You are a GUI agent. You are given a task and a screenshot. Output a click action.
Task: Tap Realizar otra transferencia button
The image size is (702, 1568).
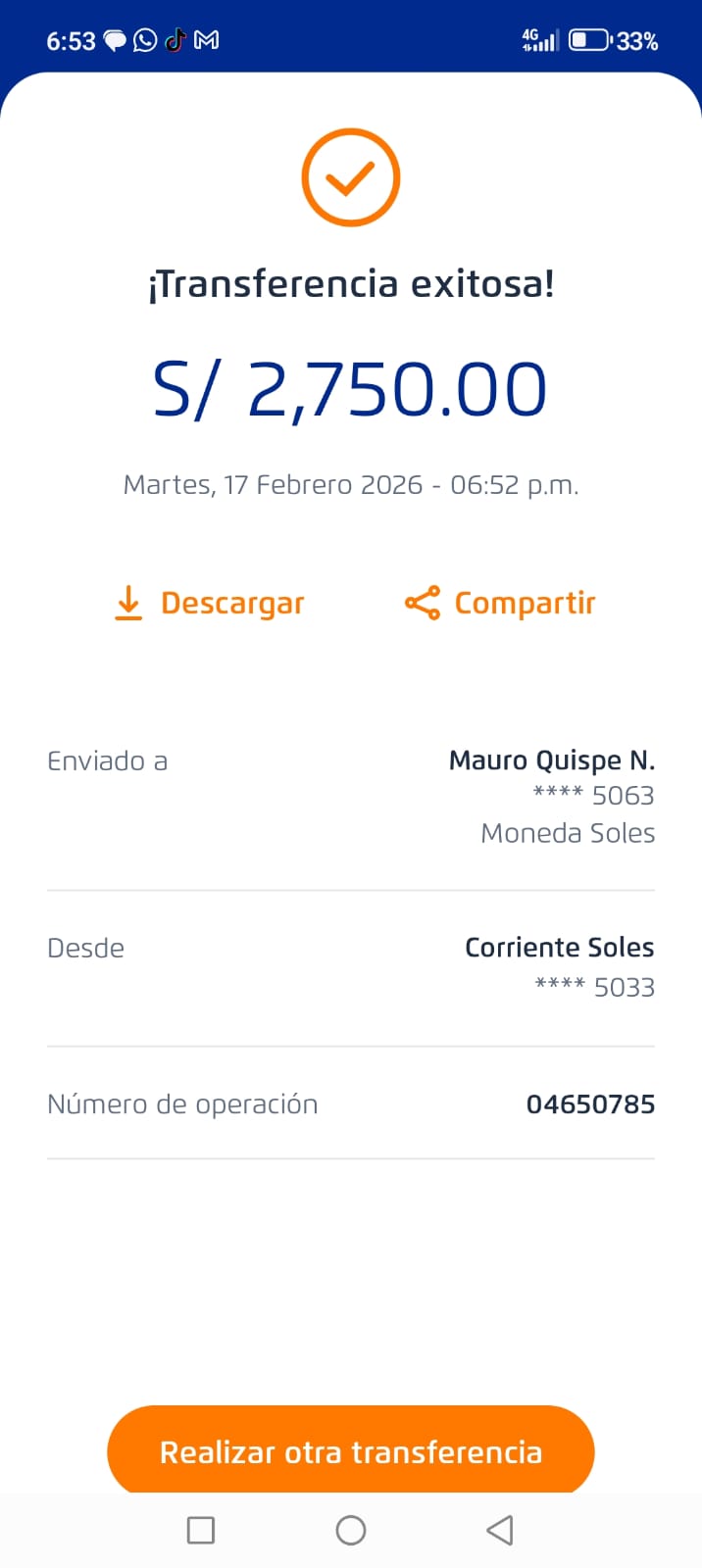pos(350,1450)
